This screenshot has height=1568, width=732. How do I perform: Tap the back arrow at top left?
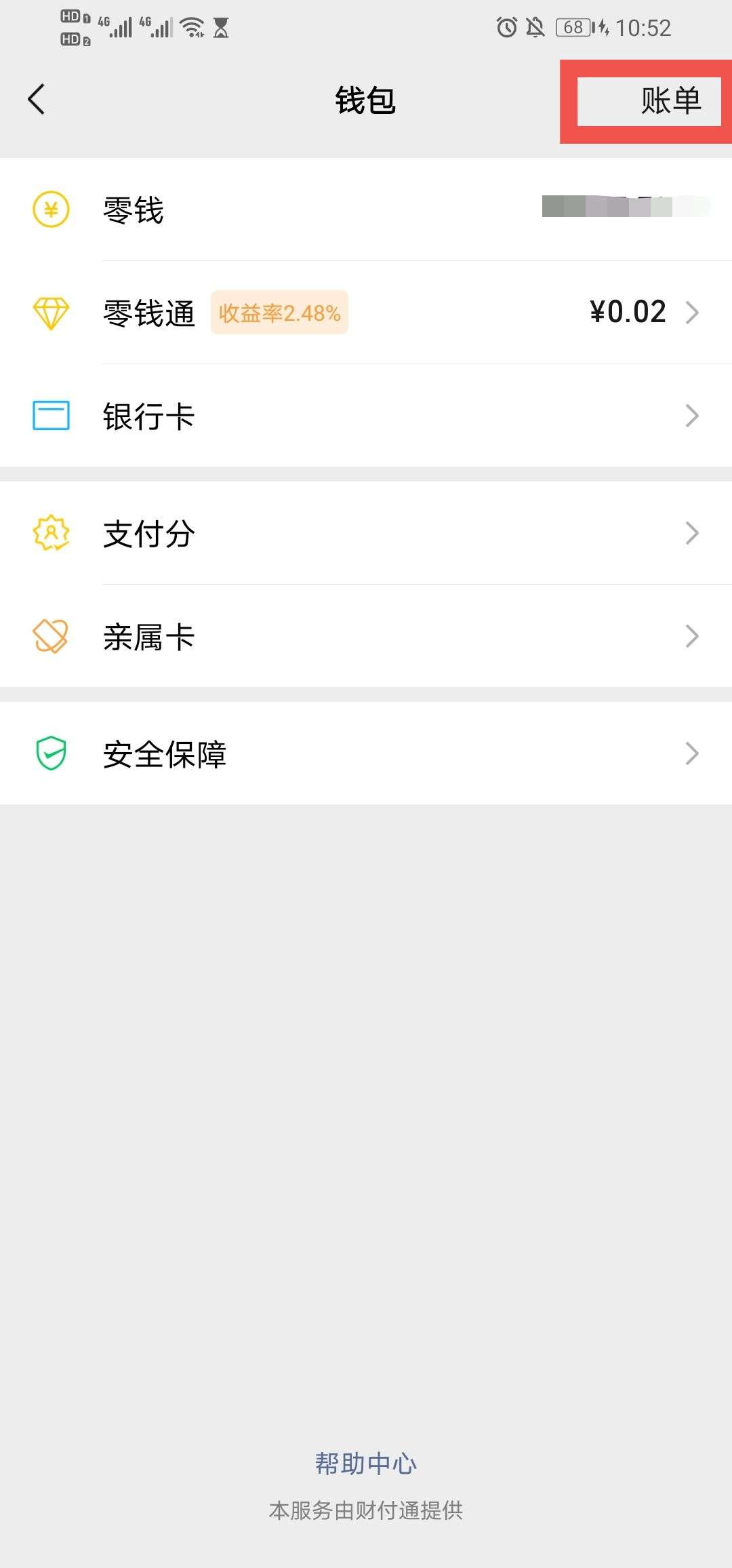point(37,100)
